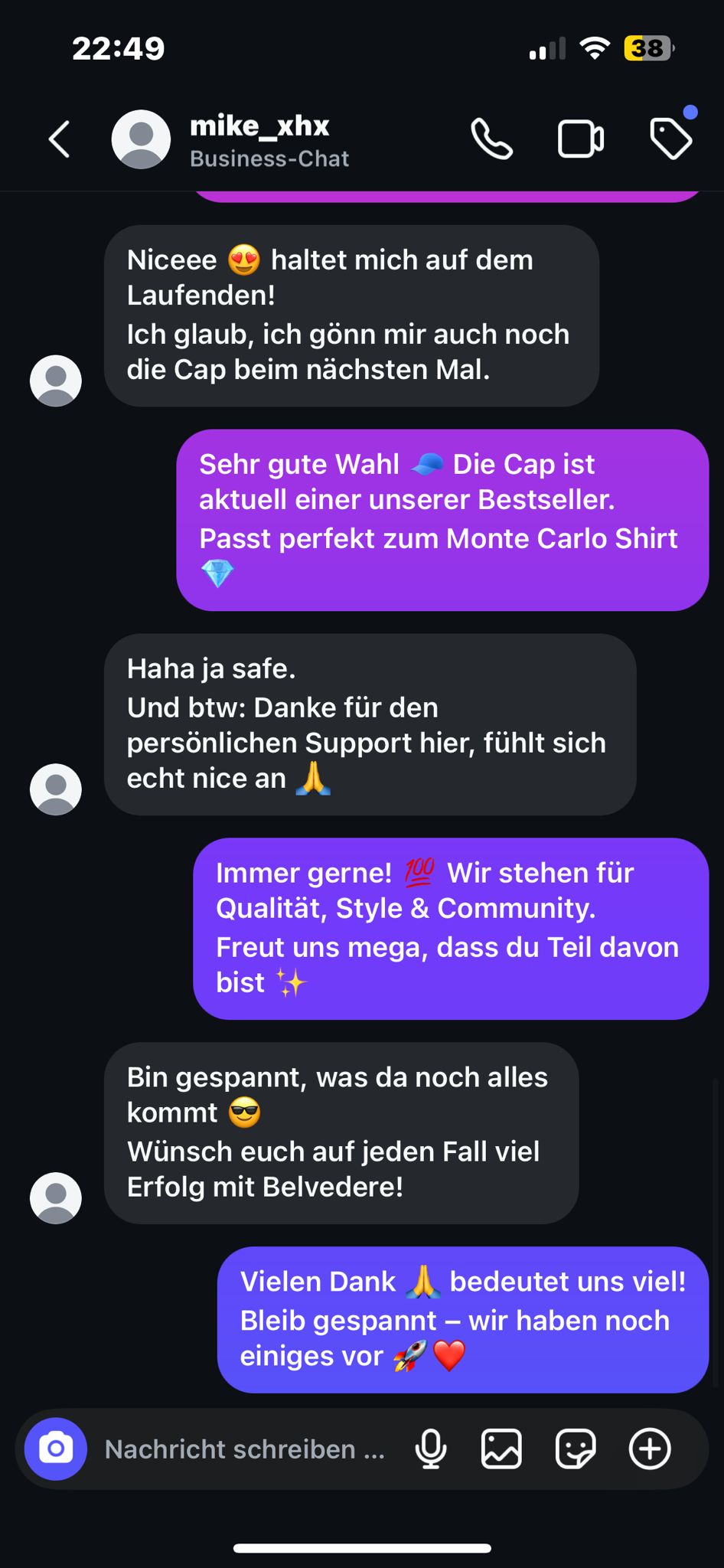Record a voice message with microphone
This screenshot has width=724, height=1568.
(x=431, y=1449)
